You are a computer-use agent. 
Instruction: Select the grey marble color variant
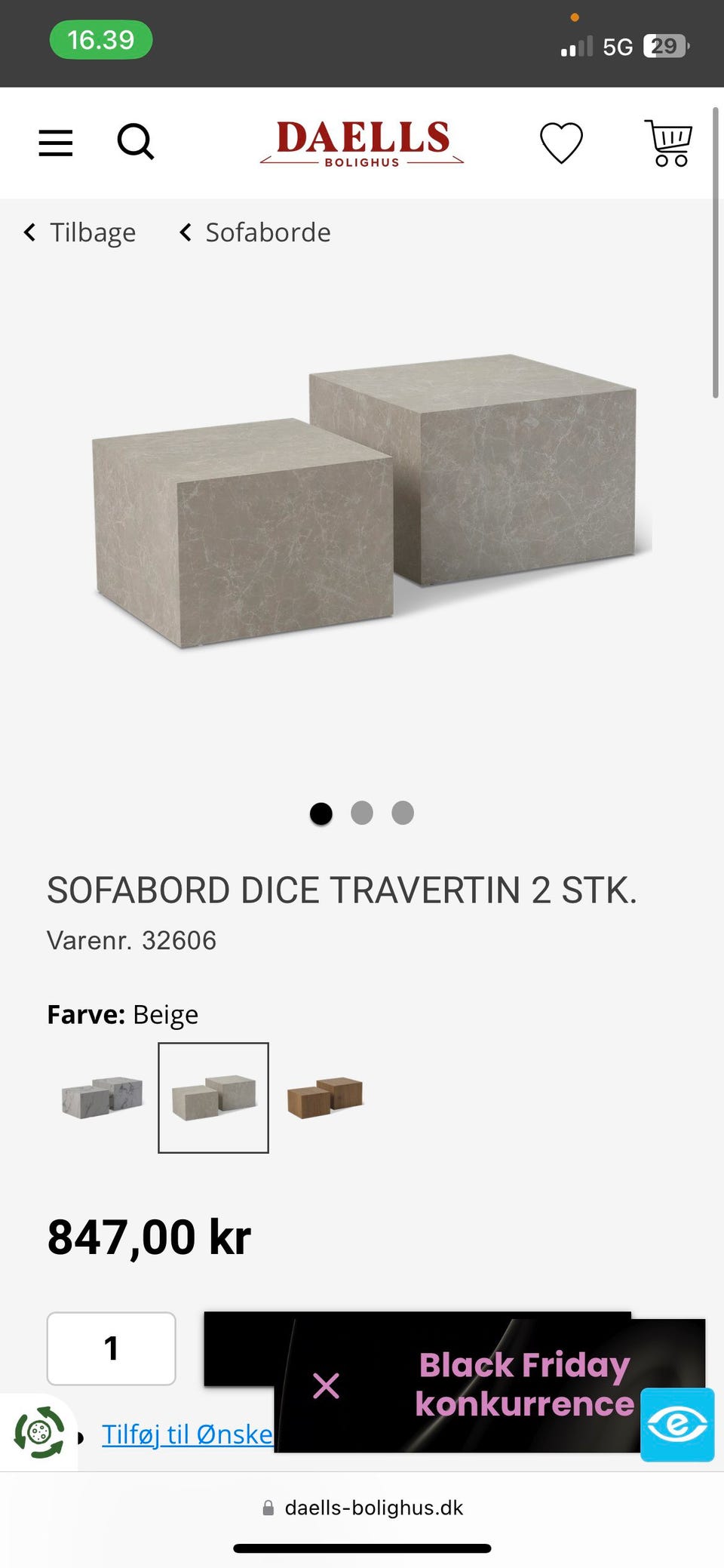coord(103,1097)
